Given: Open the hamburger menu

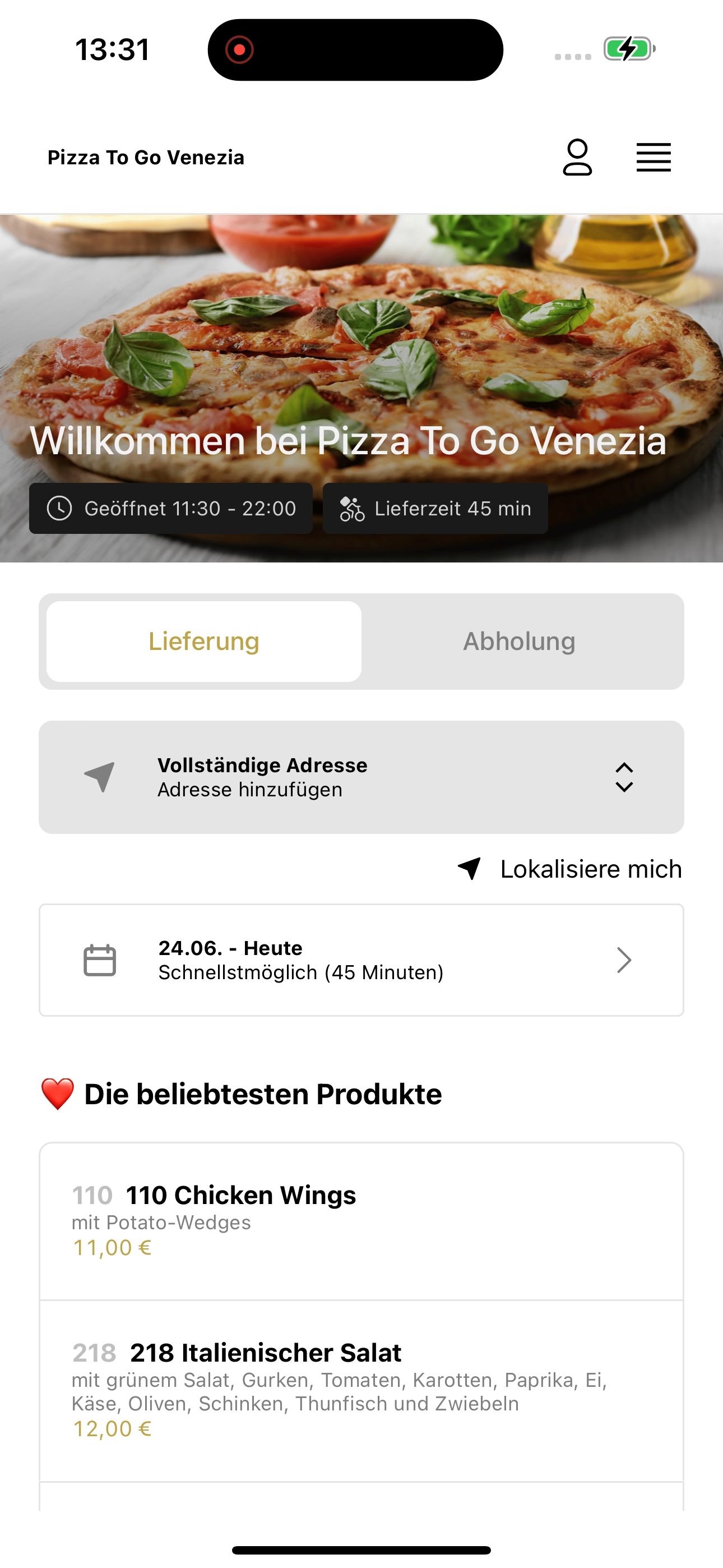Looking at the screenshot, I should (654, 158).
